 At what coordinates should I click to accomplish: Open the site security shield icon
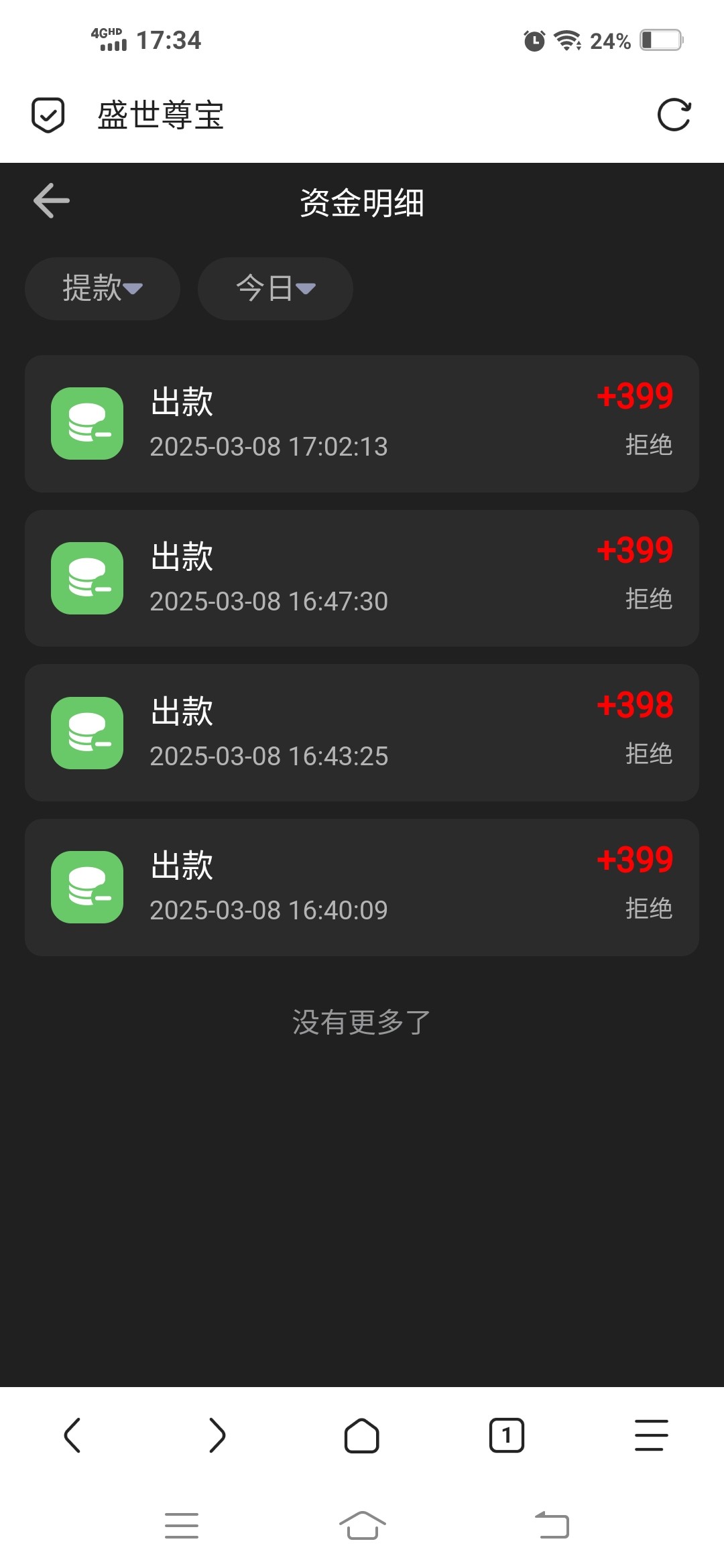[x=48, y=115]
